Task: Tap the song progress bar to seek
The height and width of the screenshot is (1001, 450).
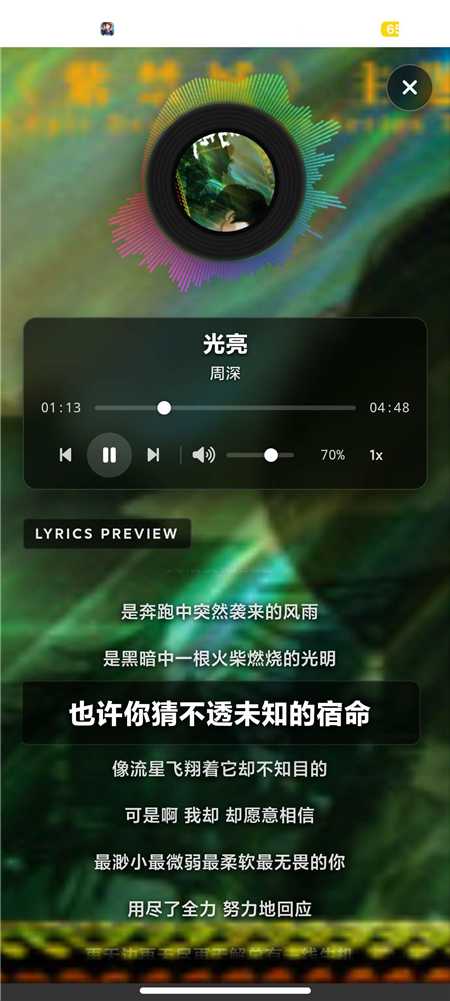Action: (x=225, y=408)
